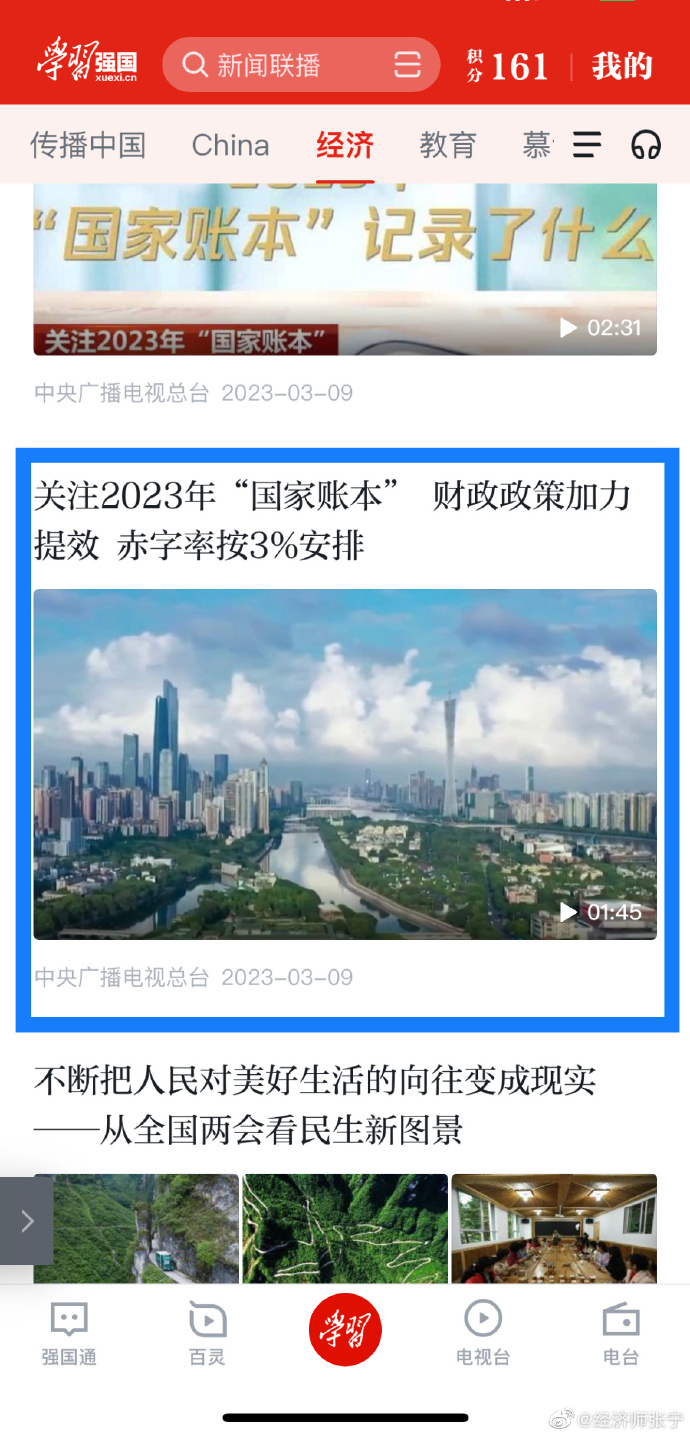Go to the 电台 tab
This screenshot has width=690, height=1436.
click(x=621, y=1334)
